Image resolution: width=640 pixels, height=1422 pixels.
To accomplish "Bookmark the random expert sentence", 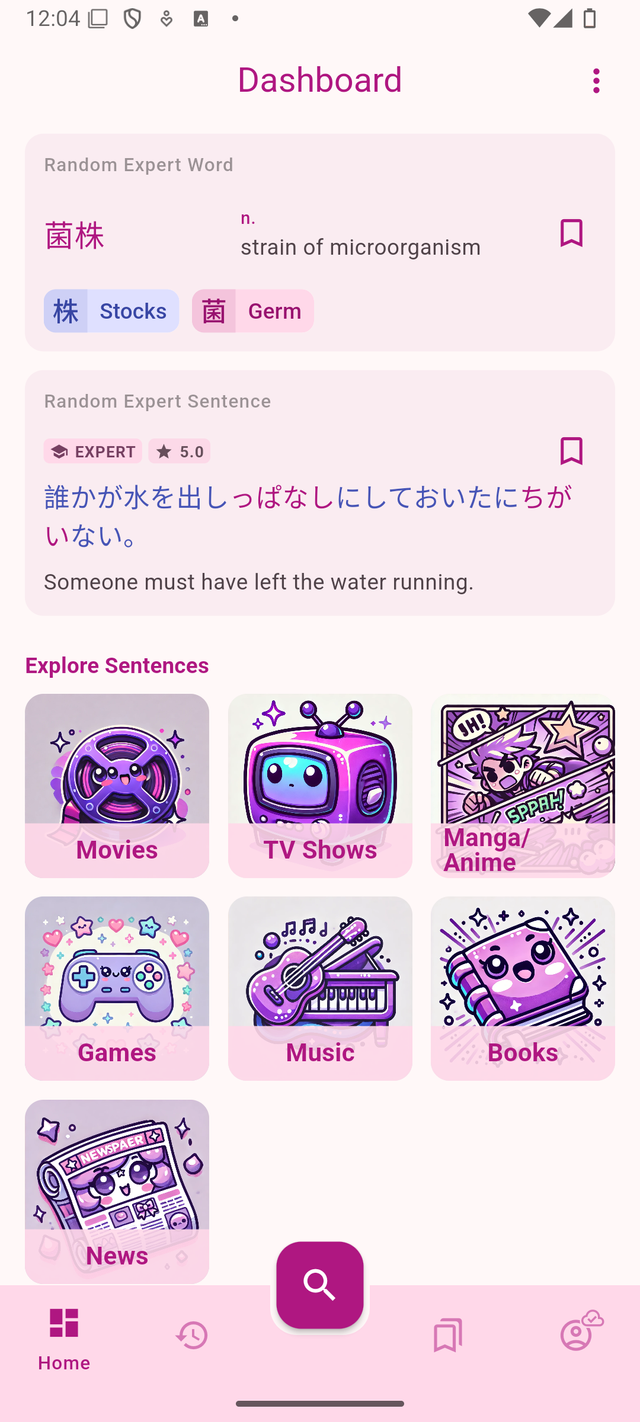I will pos(571,451).
